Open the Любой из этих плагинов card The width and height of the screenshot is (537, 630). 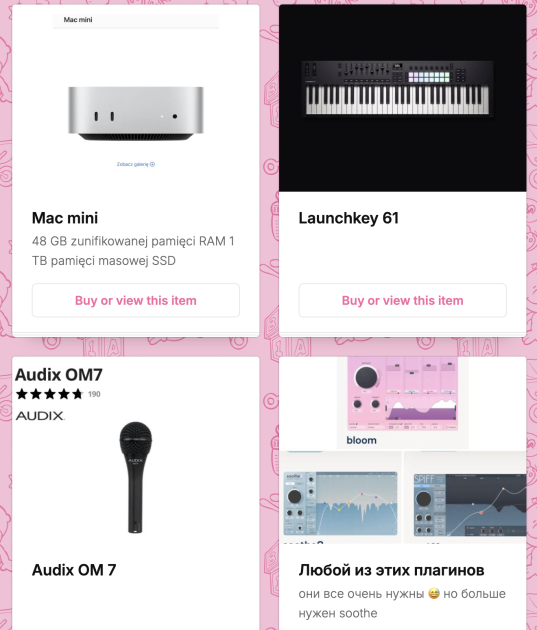click(402, 493)
